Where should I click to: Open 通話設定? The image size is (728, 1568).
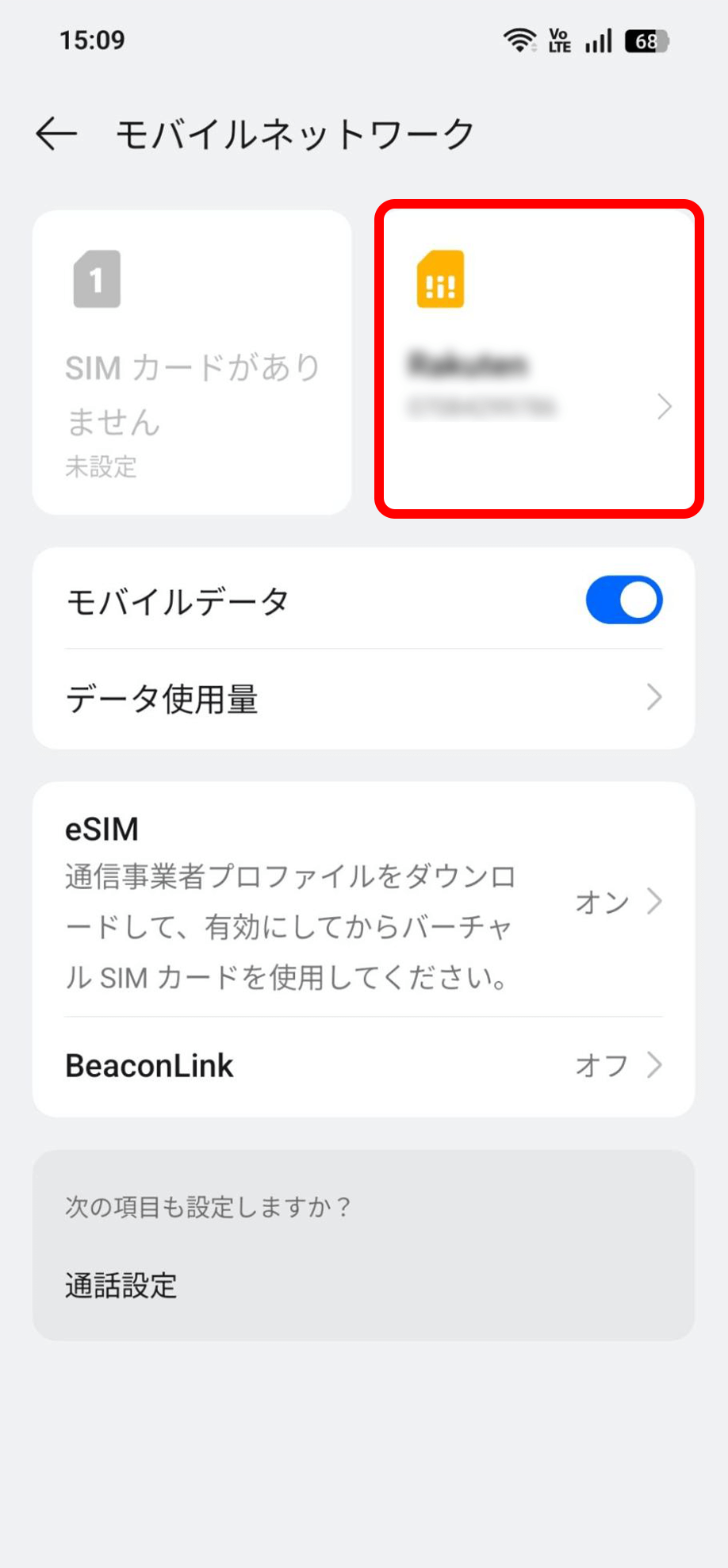pos(121,1285)
